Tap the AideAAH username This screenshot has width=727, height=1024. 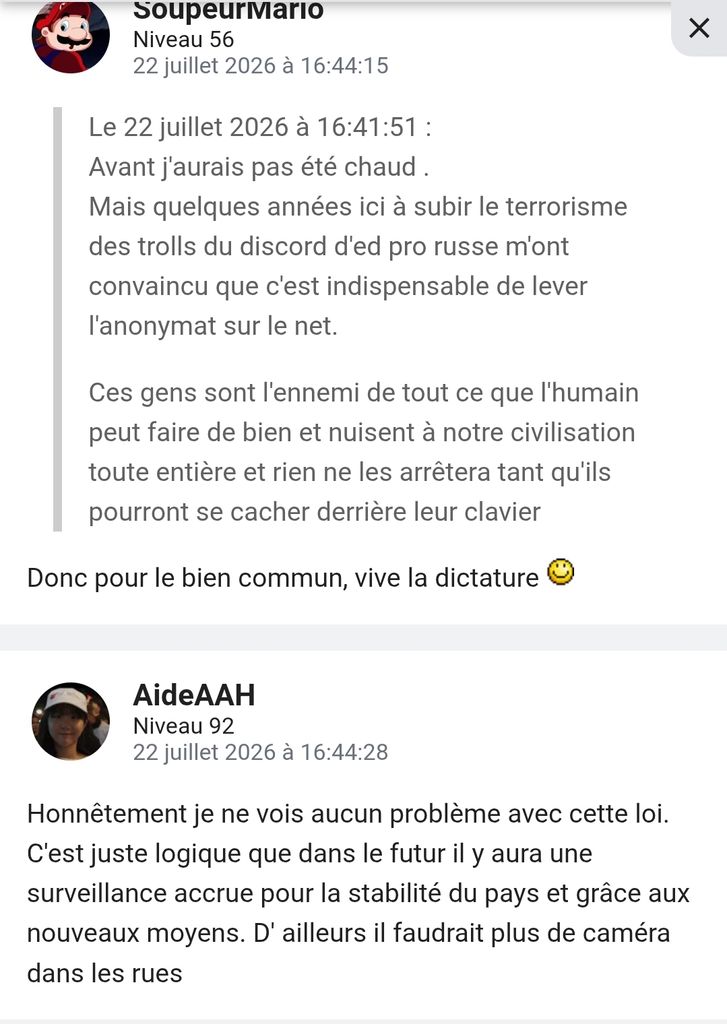click(x=194, y=695)
